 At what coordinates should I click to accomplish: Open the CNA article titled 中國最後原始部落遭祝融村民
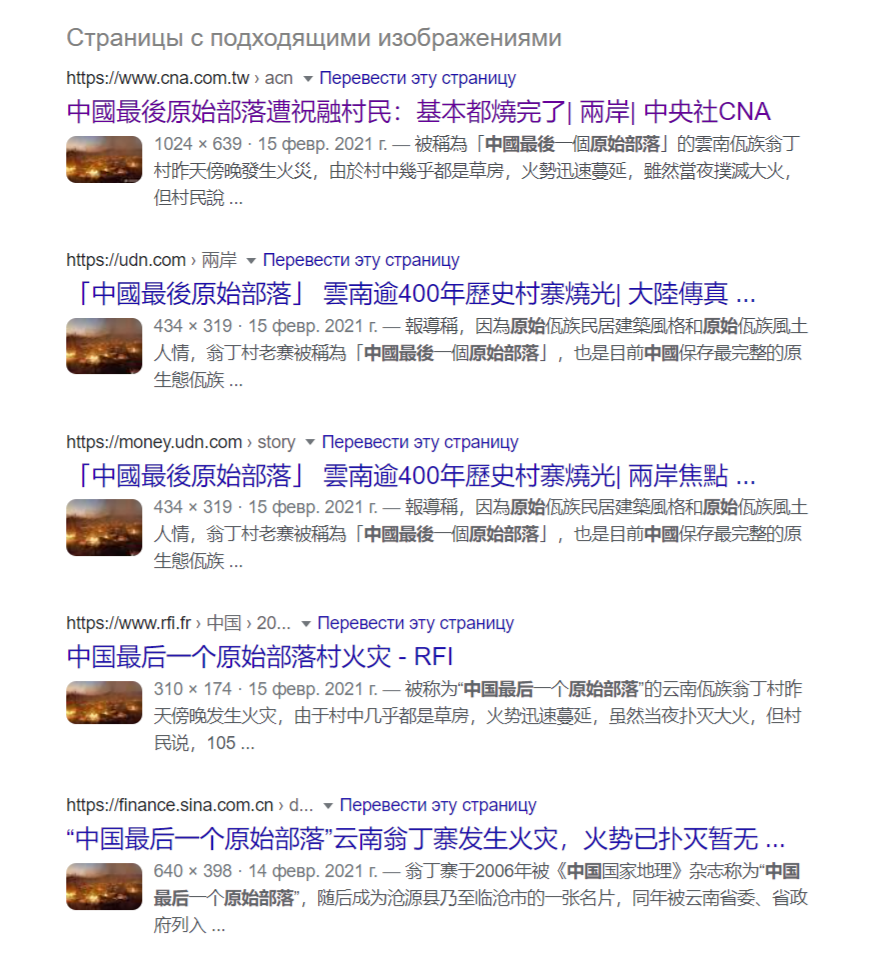(x=418, y=111)
